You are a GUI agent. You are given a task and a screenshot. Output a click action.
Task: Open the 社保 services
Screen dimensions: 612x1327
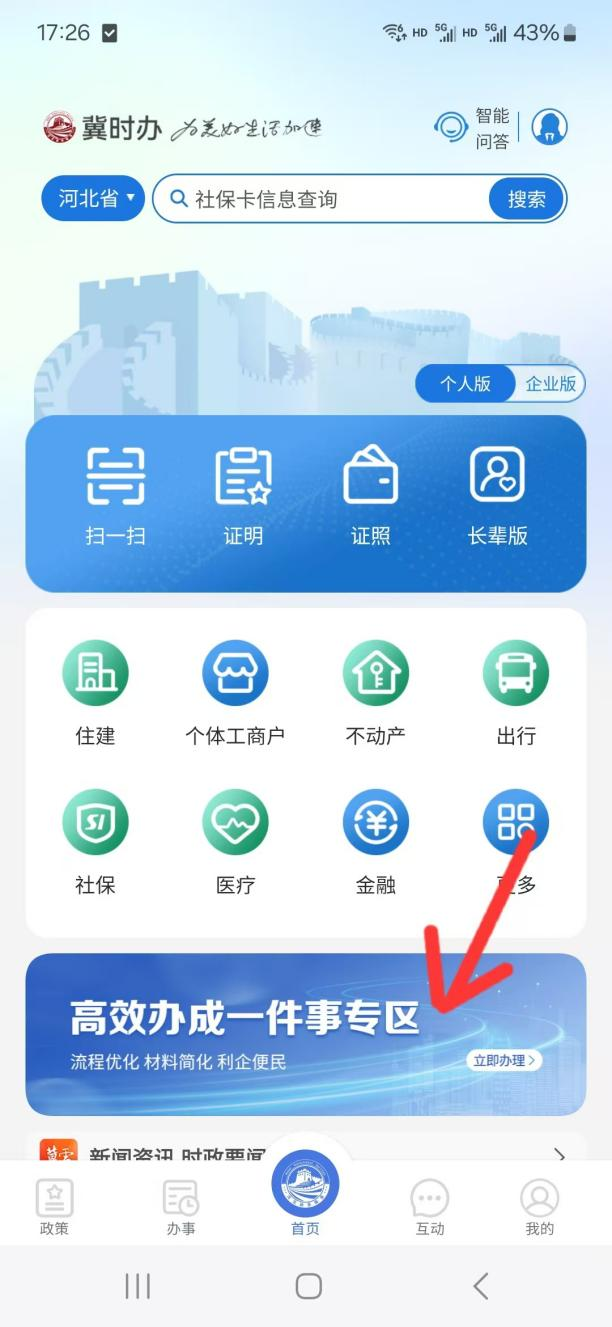96,842
